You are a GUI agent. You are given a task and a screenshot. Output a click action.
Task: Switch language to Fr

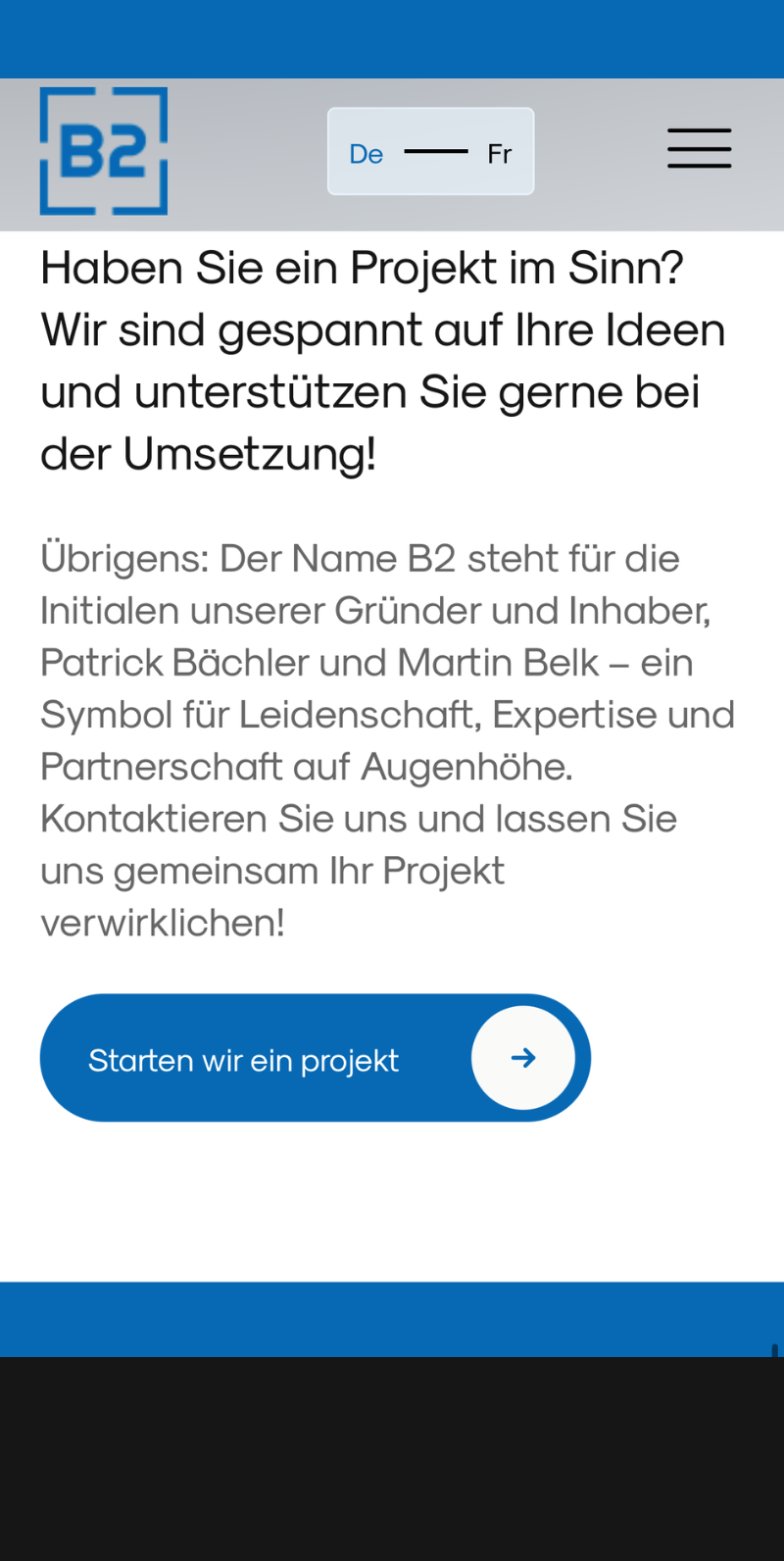tap(499, 154)
